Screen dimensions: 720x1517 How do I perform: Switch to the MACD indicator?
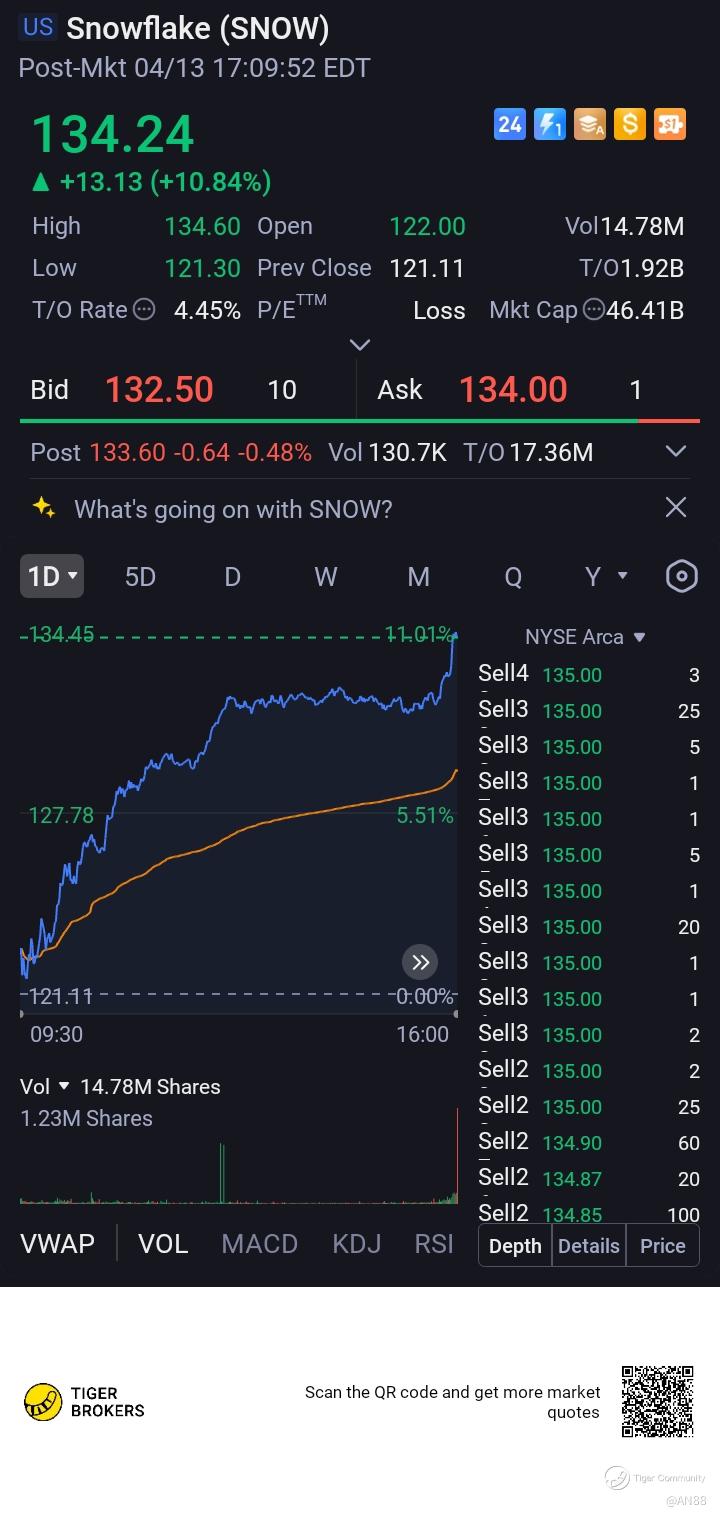(259, 1244)
